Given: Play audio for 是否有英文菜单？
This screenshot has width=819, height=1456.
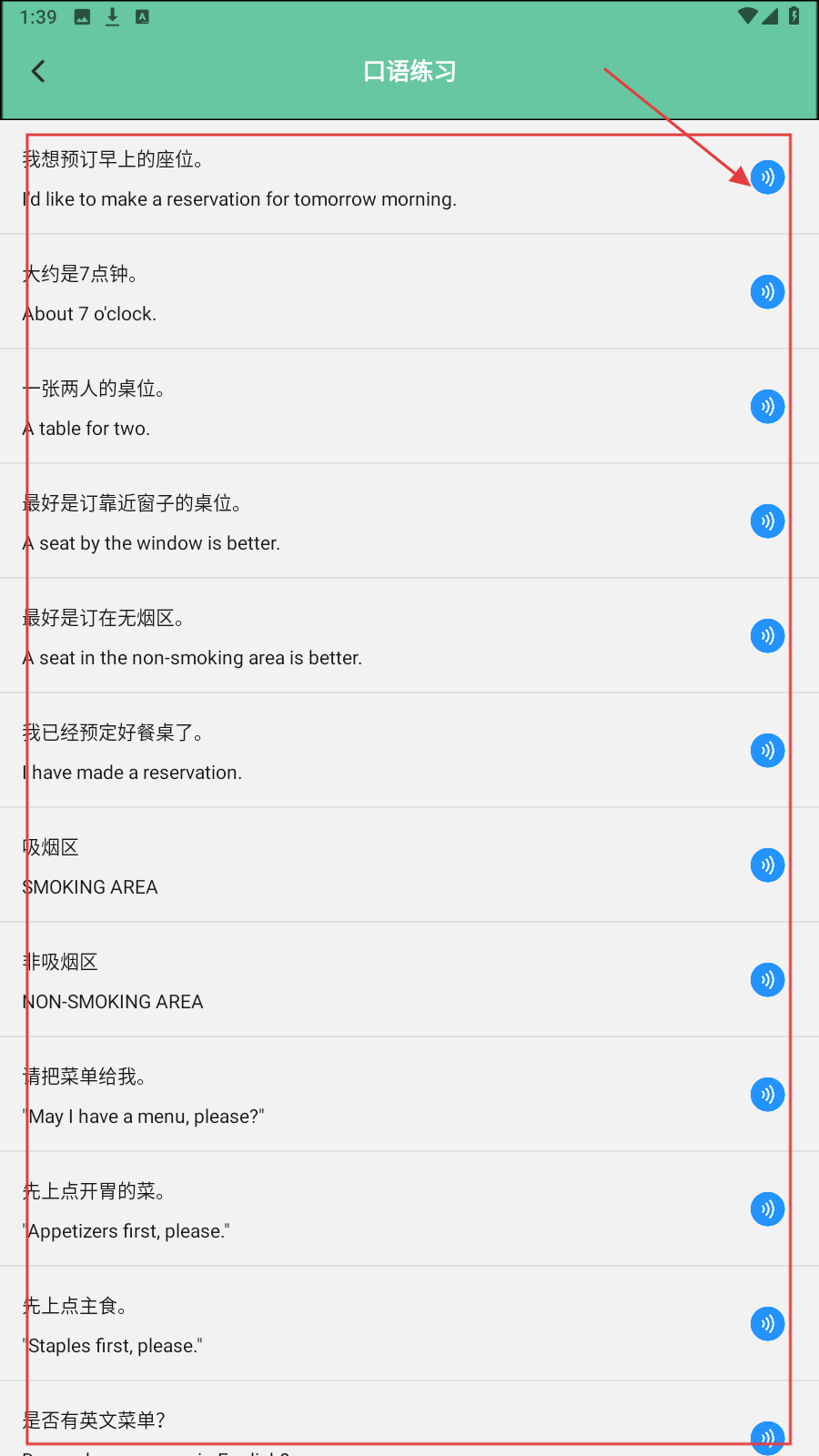Looking at the screenshot, I should point(767,1437).
